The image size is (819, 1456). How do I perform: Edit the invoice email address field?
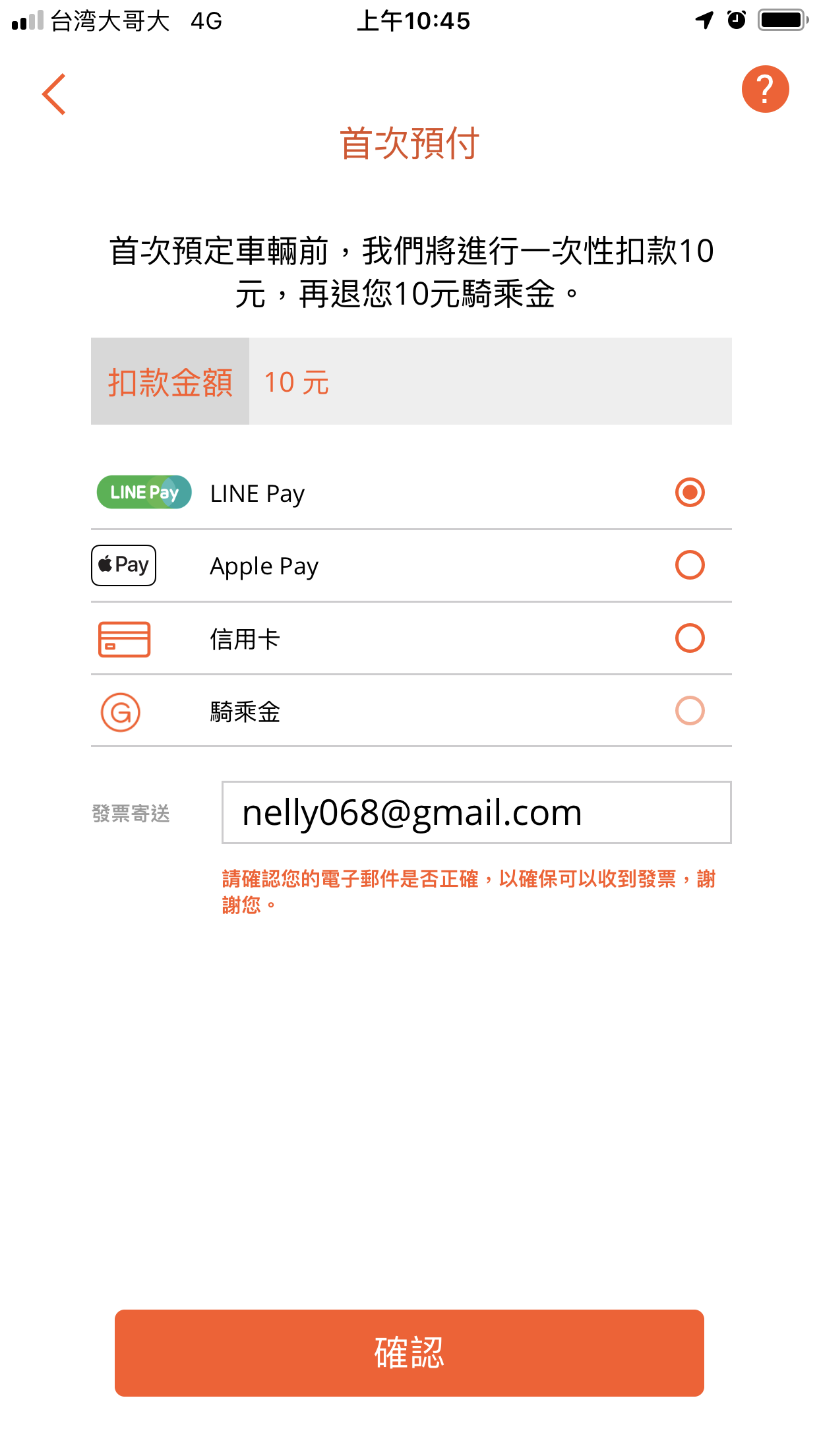pyautogui.click(x=476, y=812)
